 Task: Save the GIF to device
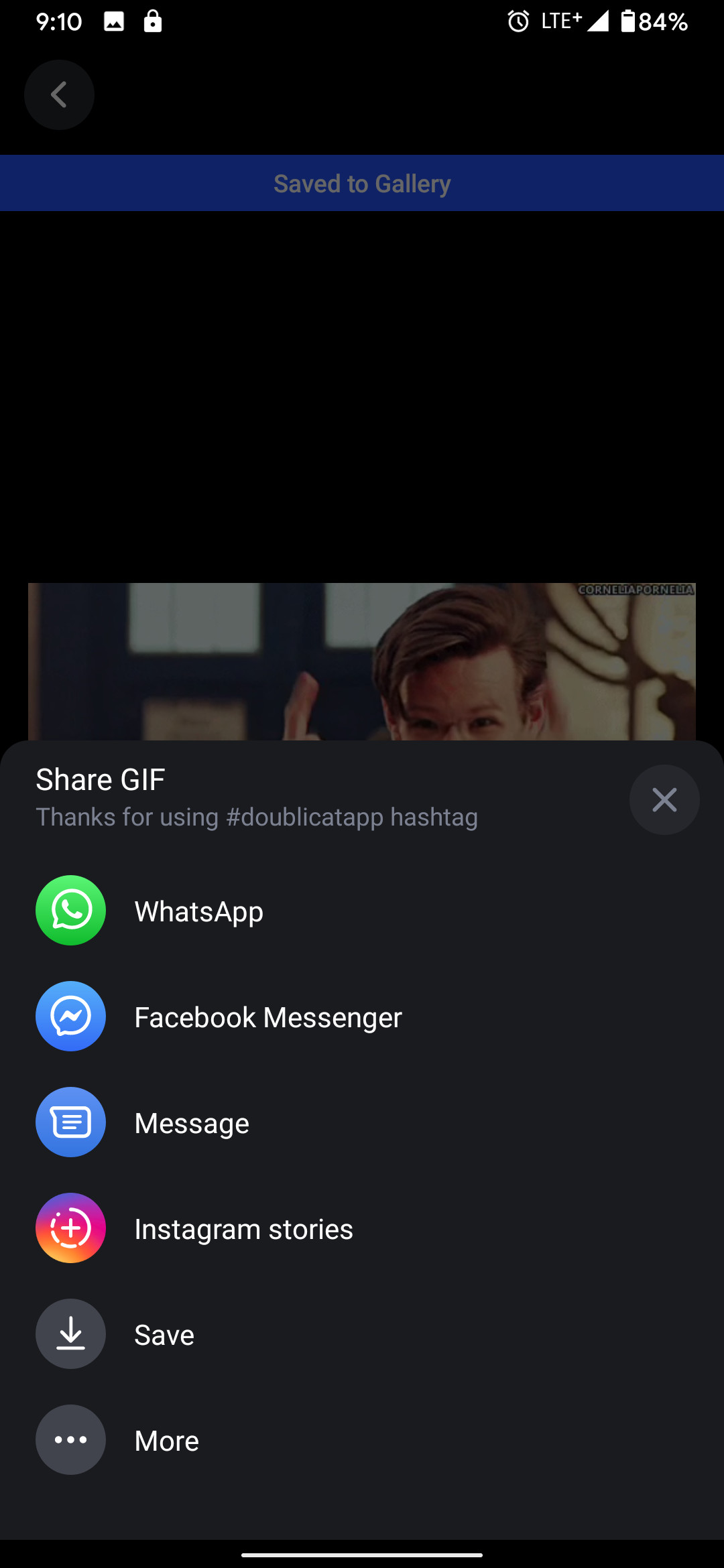click(x=164, y=1334)
